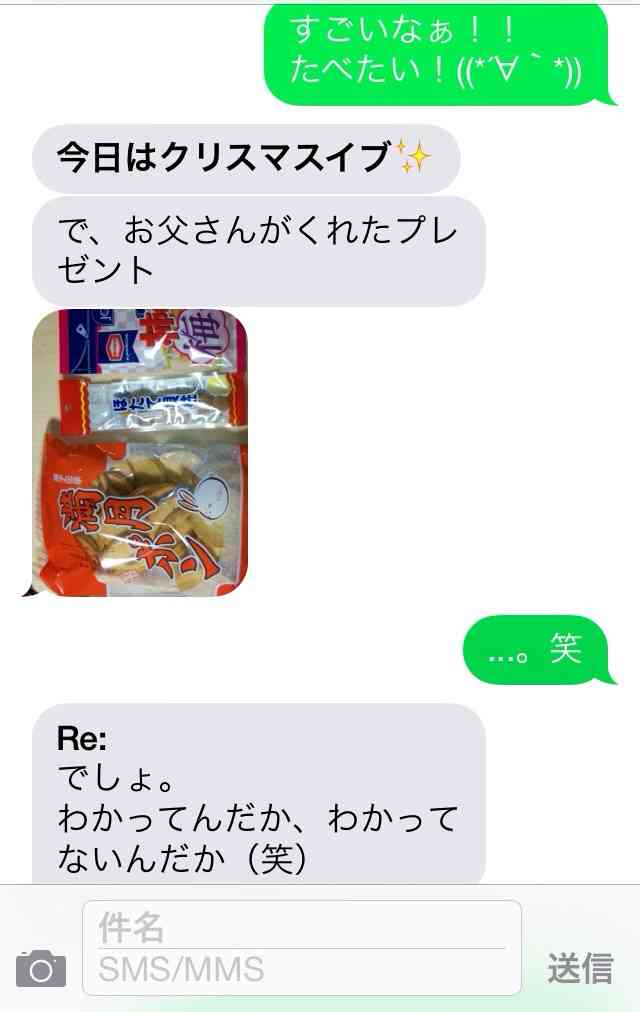Tap the 件名 subject field
The width and height of the screenshot is (640, 1012).
300,926
